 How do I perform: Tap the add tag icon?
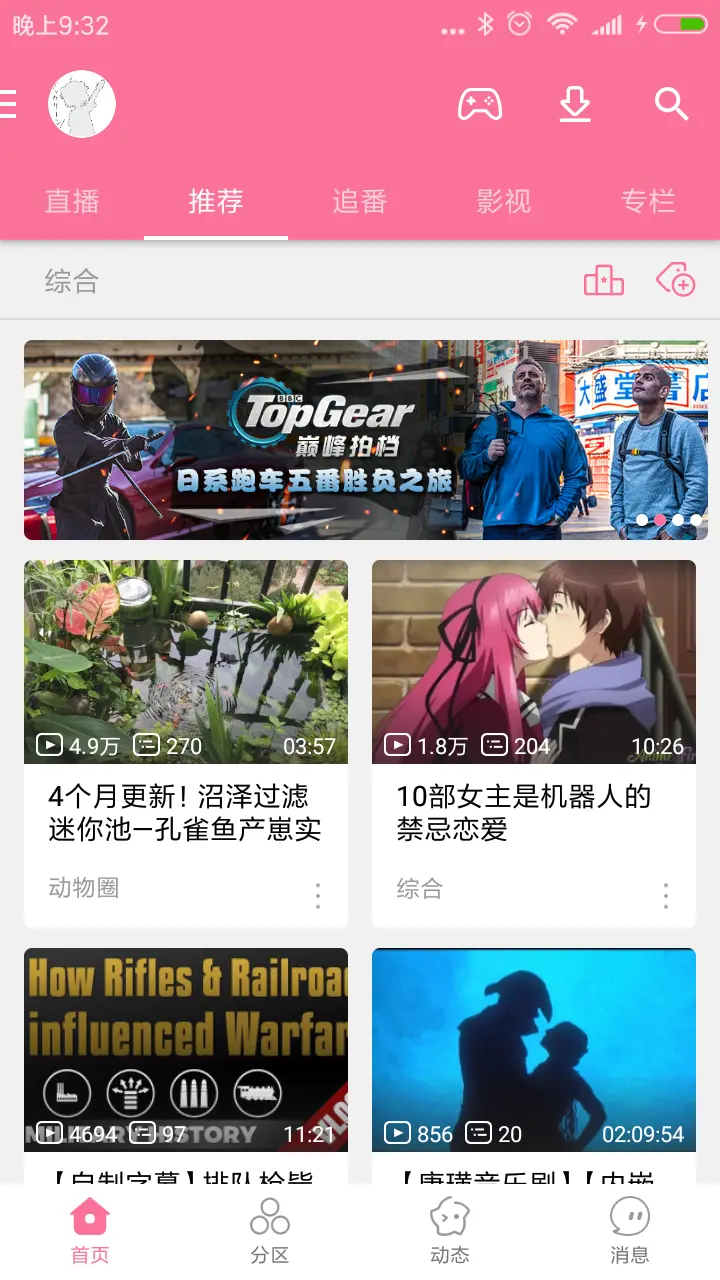tap(676, 281)
